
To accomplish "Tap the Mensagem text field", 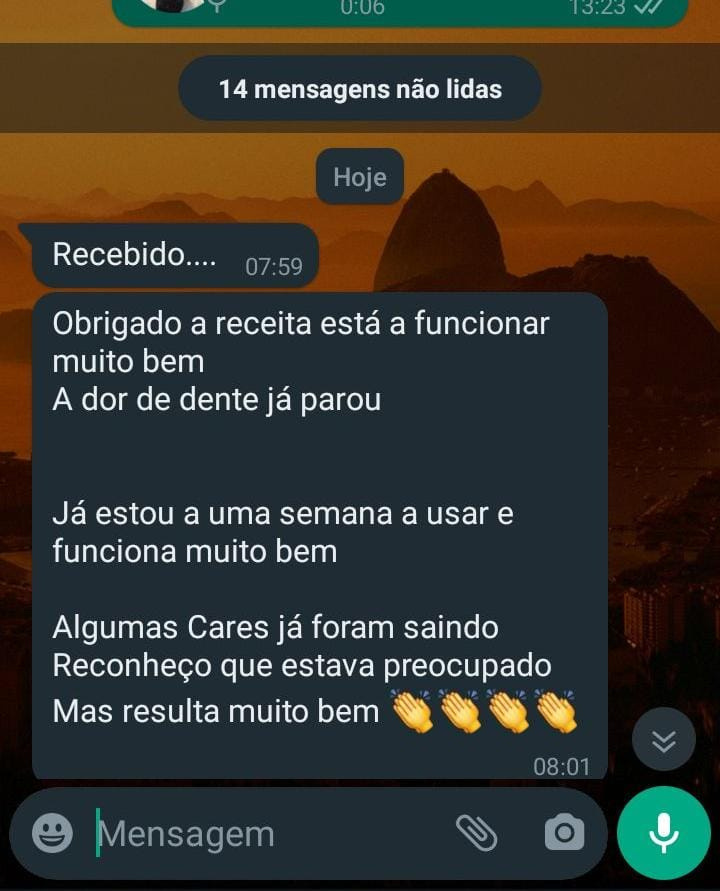I will click(260, 833).
